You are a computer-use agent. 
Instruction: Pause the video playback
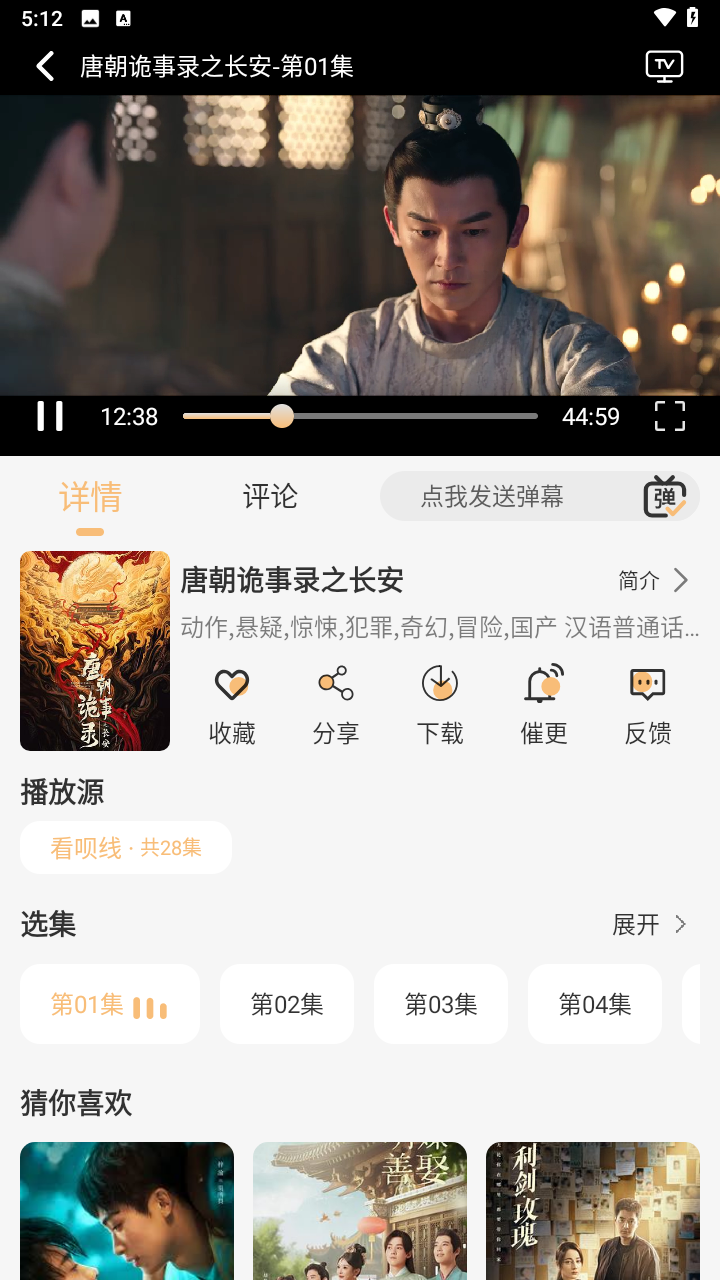(x=50, y=415)
